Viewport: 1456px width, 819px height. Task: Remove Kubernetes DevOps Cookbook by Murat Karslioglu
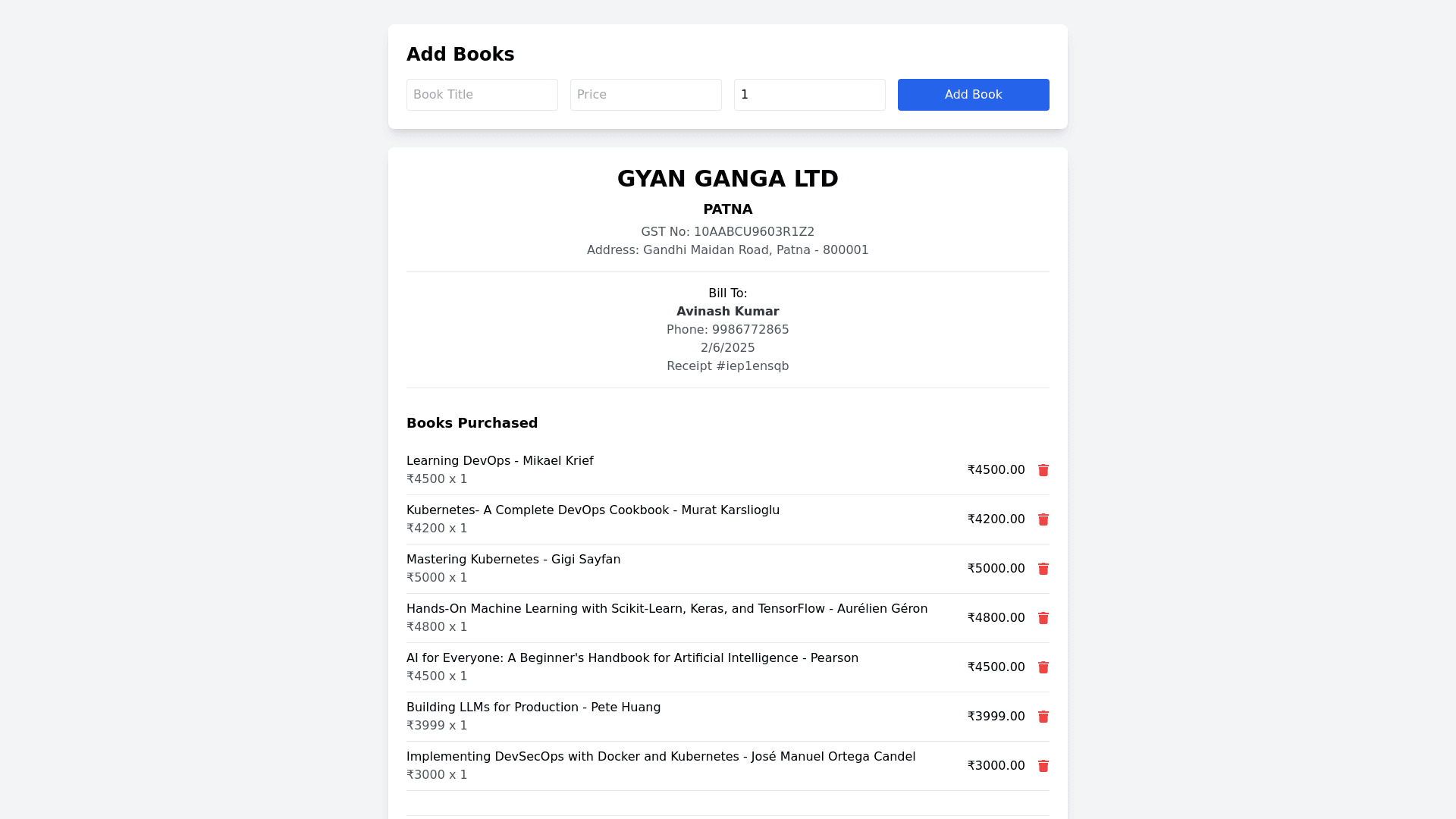1043,519
